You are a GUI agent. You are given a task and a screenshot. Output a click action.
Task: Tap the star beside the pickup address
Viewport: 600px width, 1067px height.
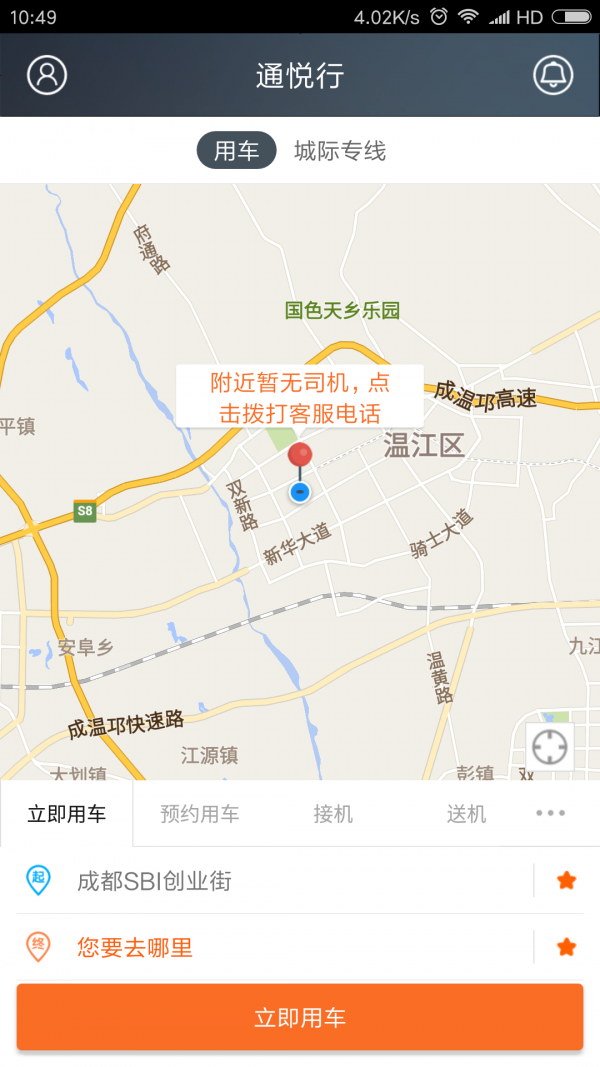[x=566, y=881]
